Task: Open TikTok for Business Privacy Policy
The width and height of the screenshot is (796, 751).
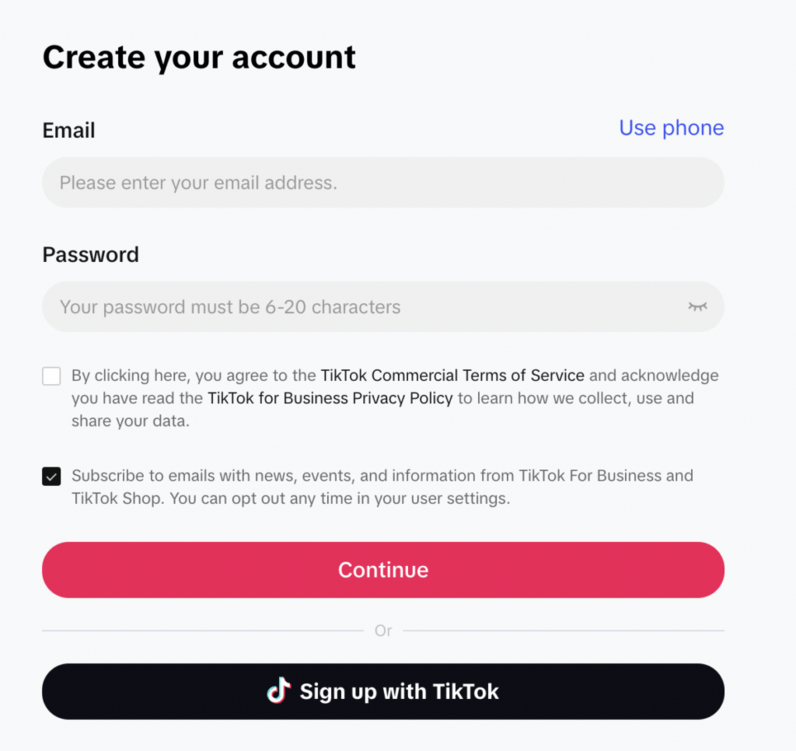Action: 330,398
